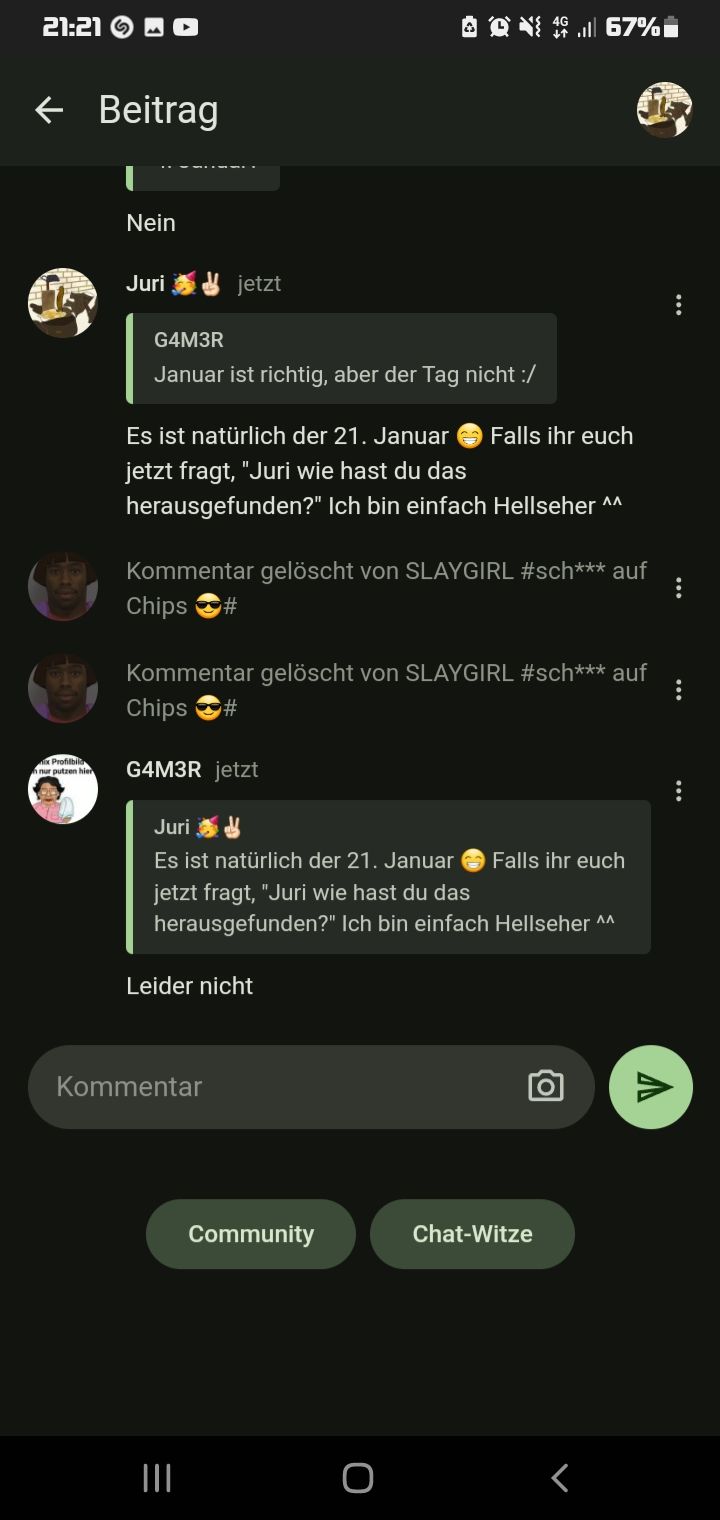Open profile picture in the app bar
The width and height of the screenshot is (720, 1520).
tap(665, 110)
